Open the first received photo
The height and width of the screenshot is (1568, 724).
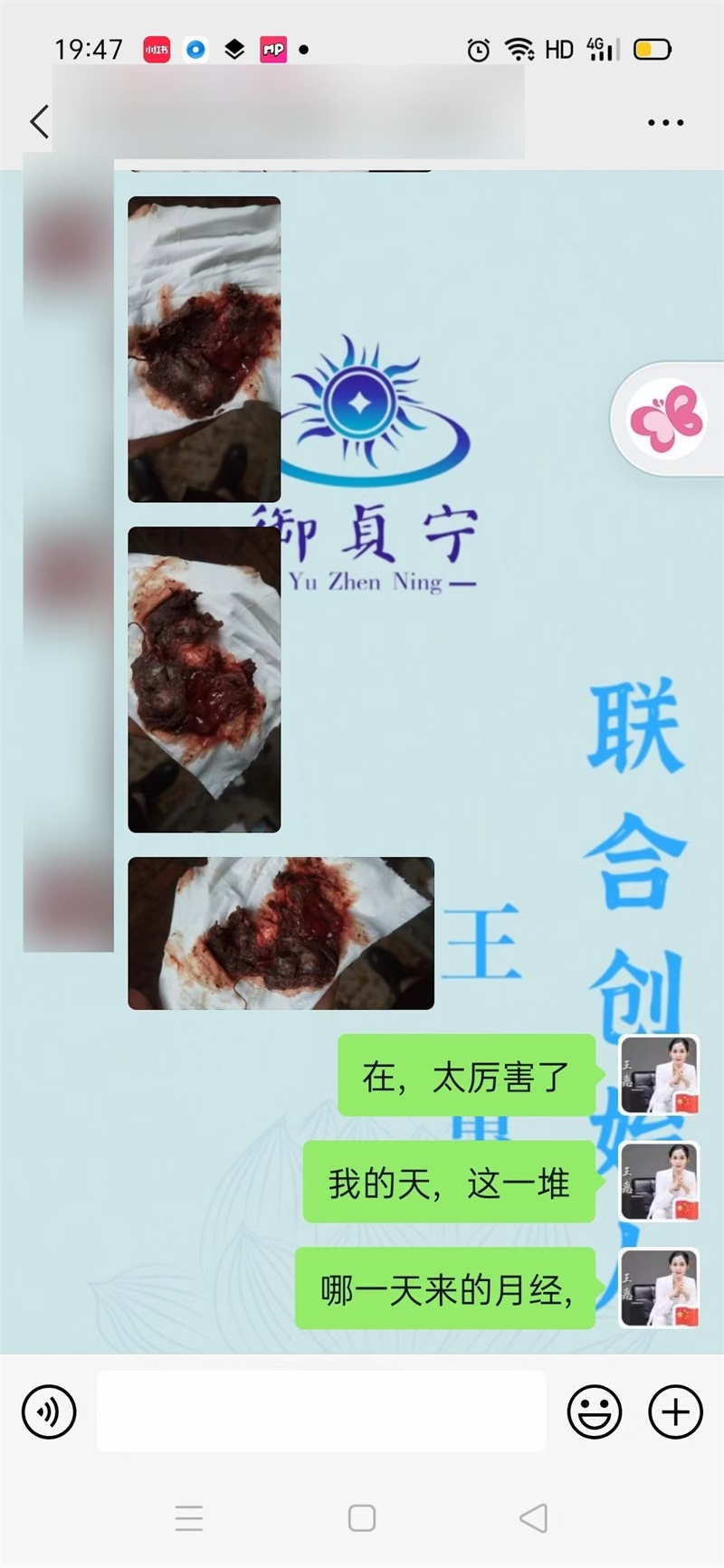tap(205, 349)
